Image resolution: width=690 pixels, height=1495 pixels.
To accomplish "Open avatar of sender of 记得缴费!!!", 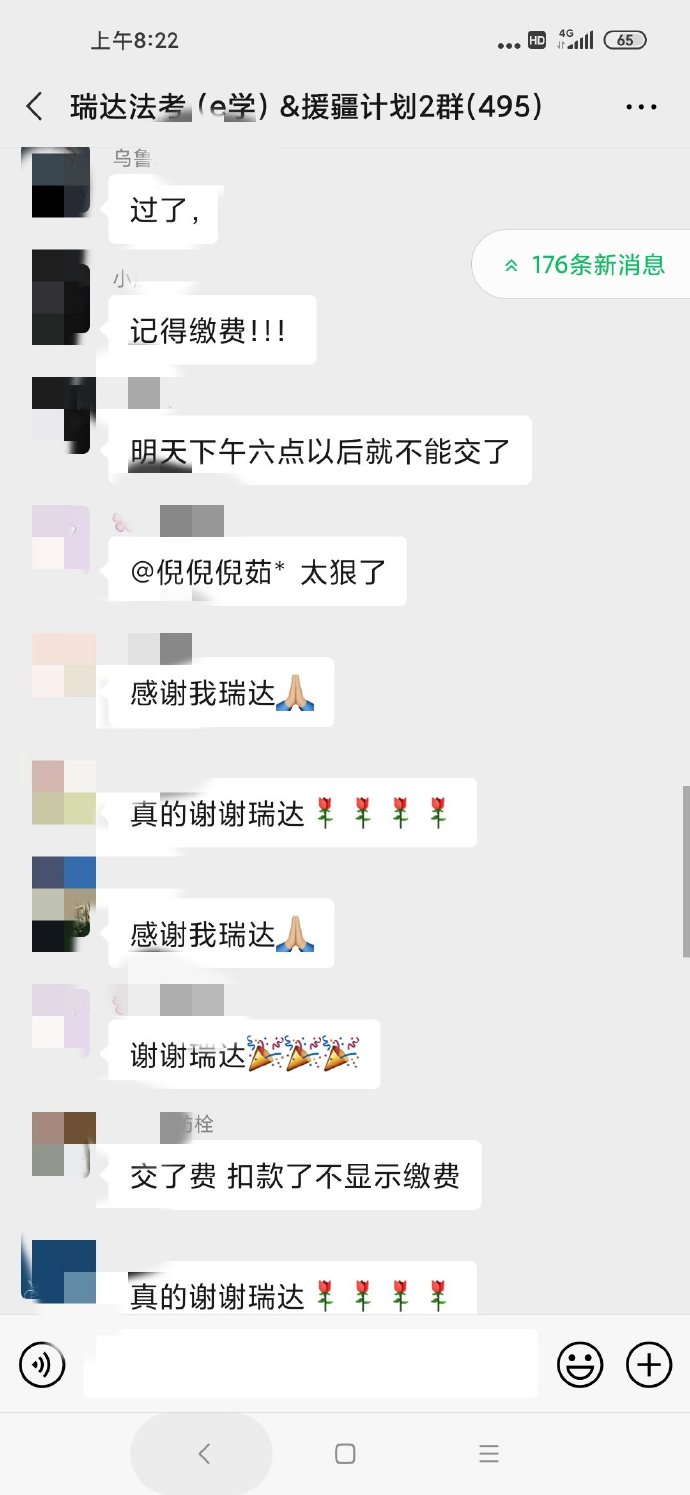I will (62, 298).
